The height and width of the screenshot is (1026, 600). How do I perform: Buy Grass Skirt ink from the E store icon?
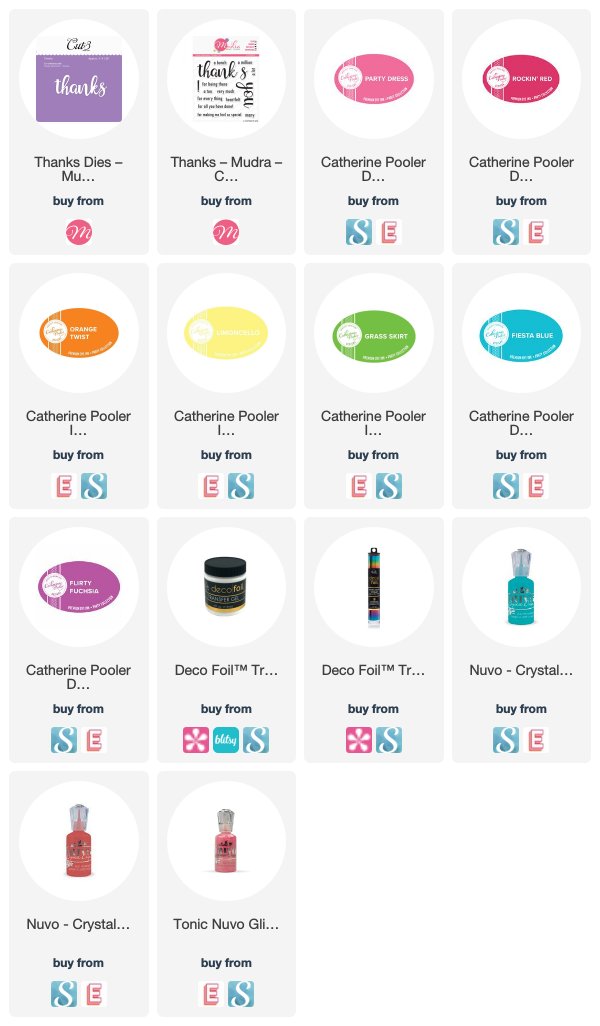(x=359, y=486)
